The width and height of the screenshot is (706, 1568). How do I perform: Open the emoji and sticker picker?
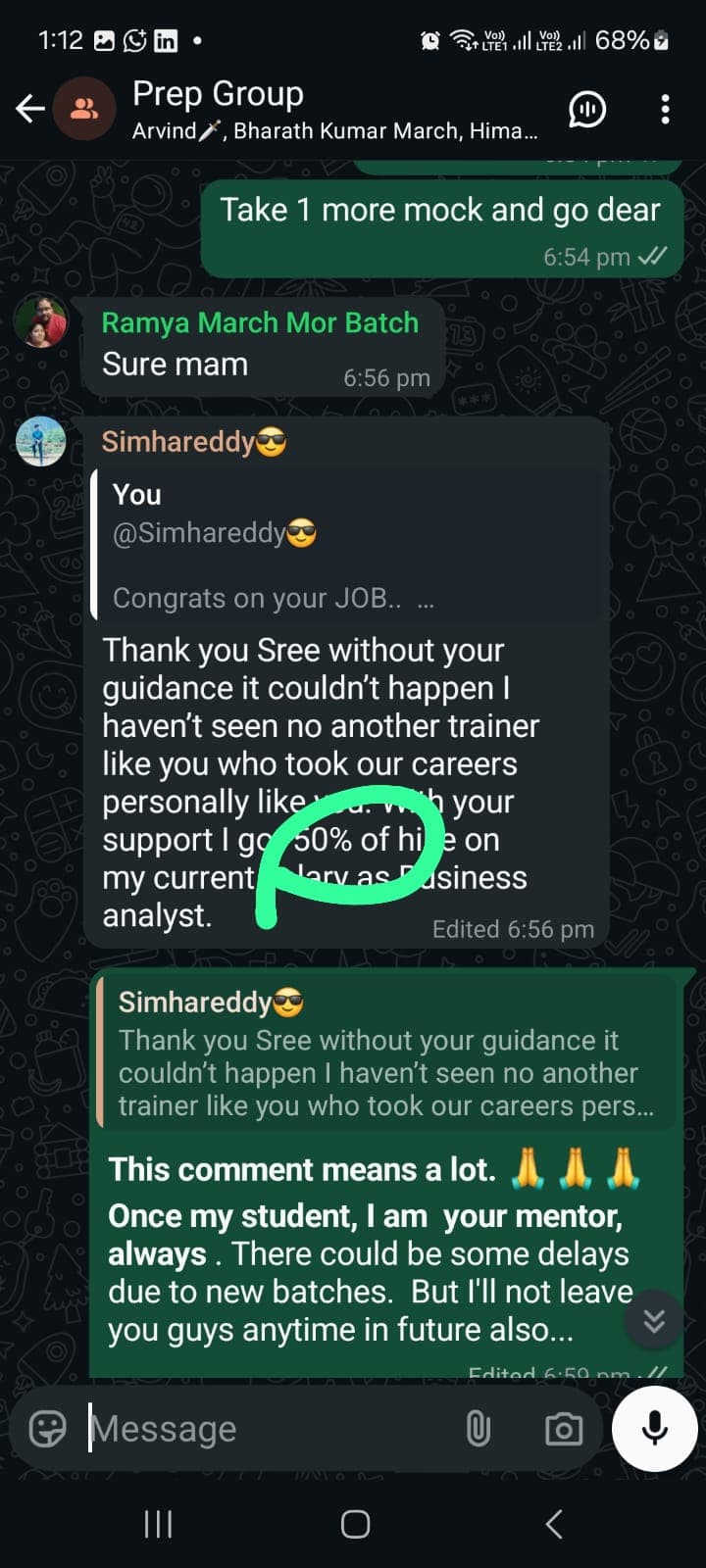click(x=47, y=1429)
